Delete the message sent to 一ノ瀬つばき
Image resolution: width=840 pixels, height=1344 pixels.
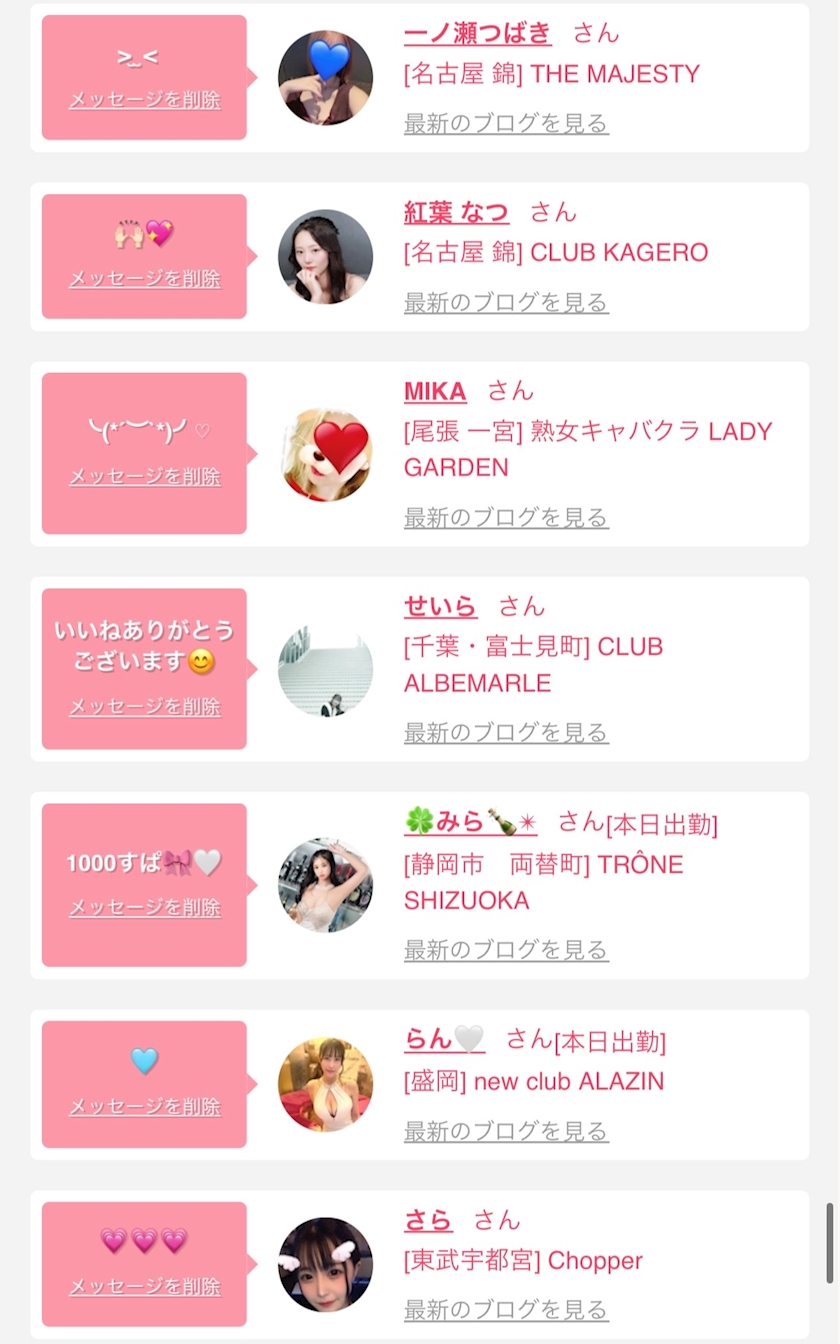pos(145,100)
